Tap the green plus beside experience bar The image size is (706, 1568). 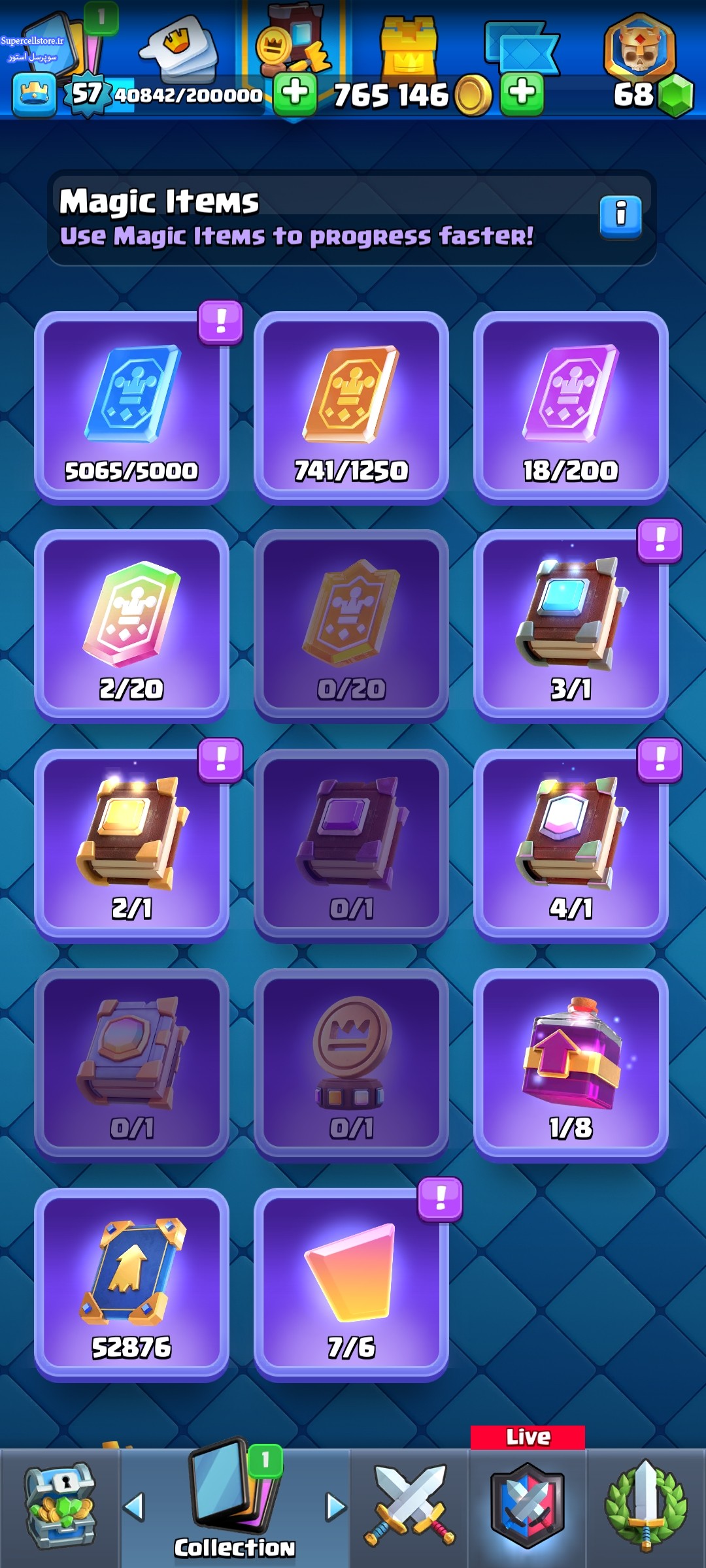295,94
